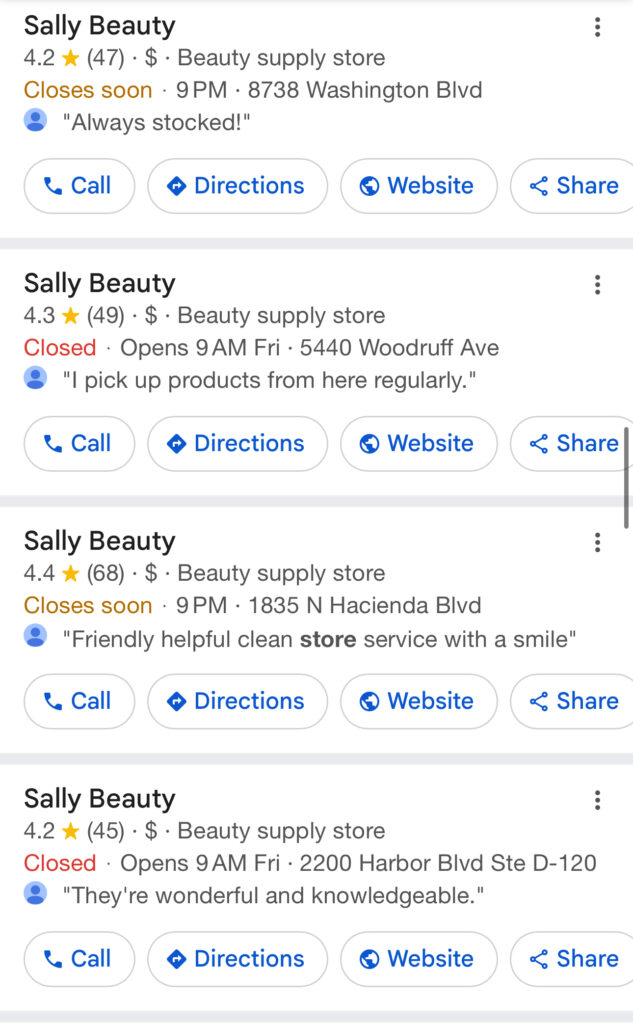This screenshot has width=633, height=1024.
Task: Get directions to 1835 N Hacienda Blvd
Action: 237,702
